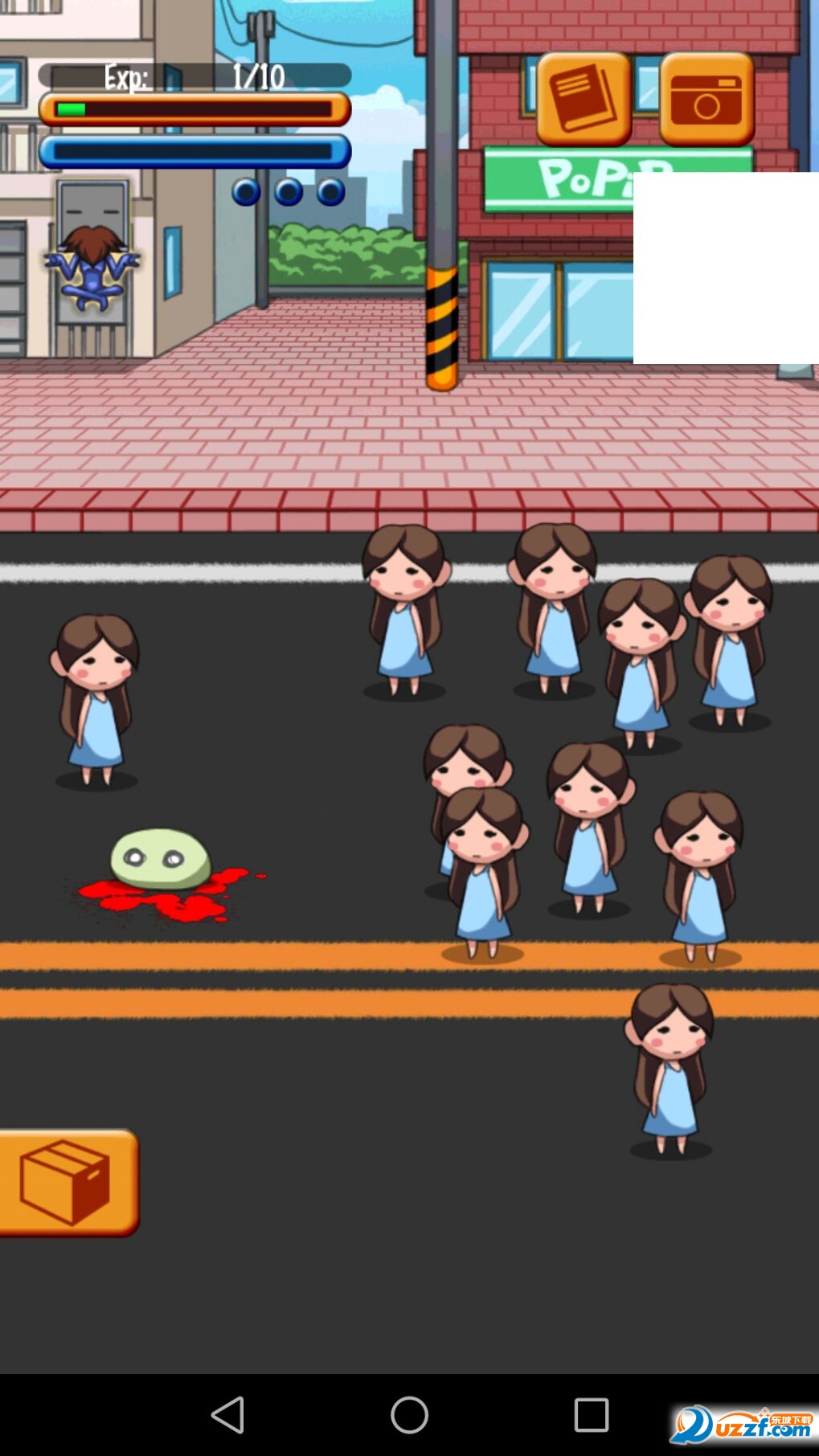Go back using system navigation

pyautogui.click(x=228, y=1414)
